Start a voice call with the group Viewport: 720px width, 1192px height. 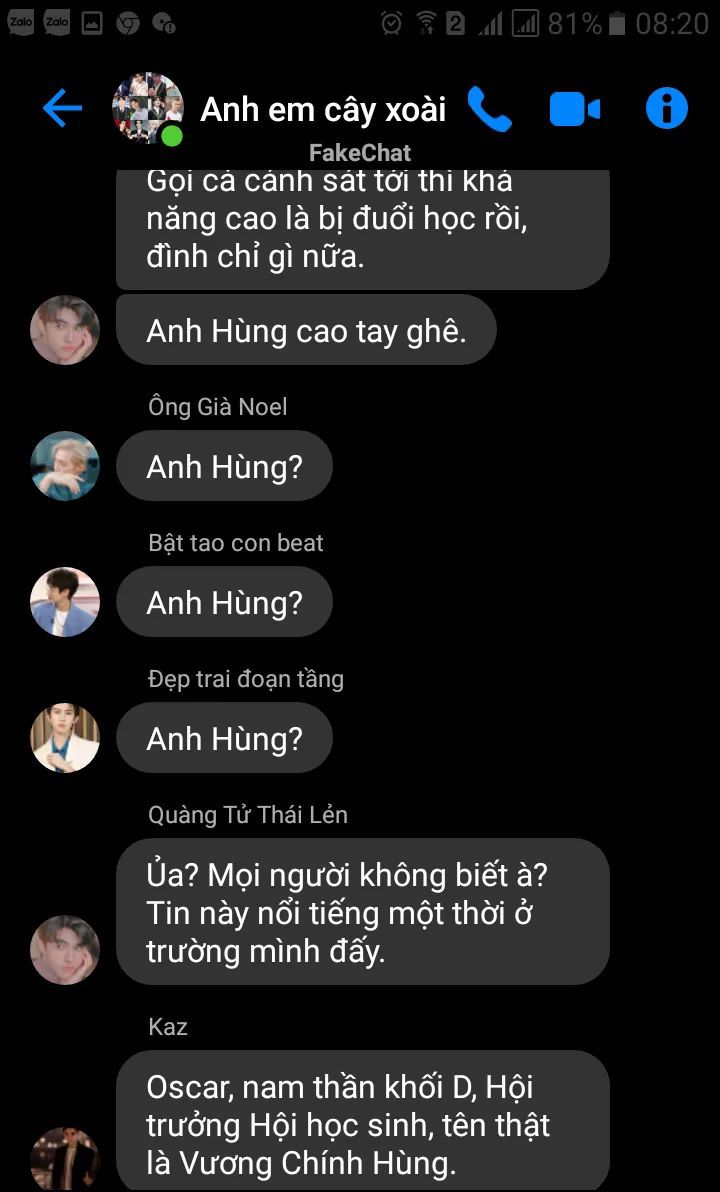point(489,109)
